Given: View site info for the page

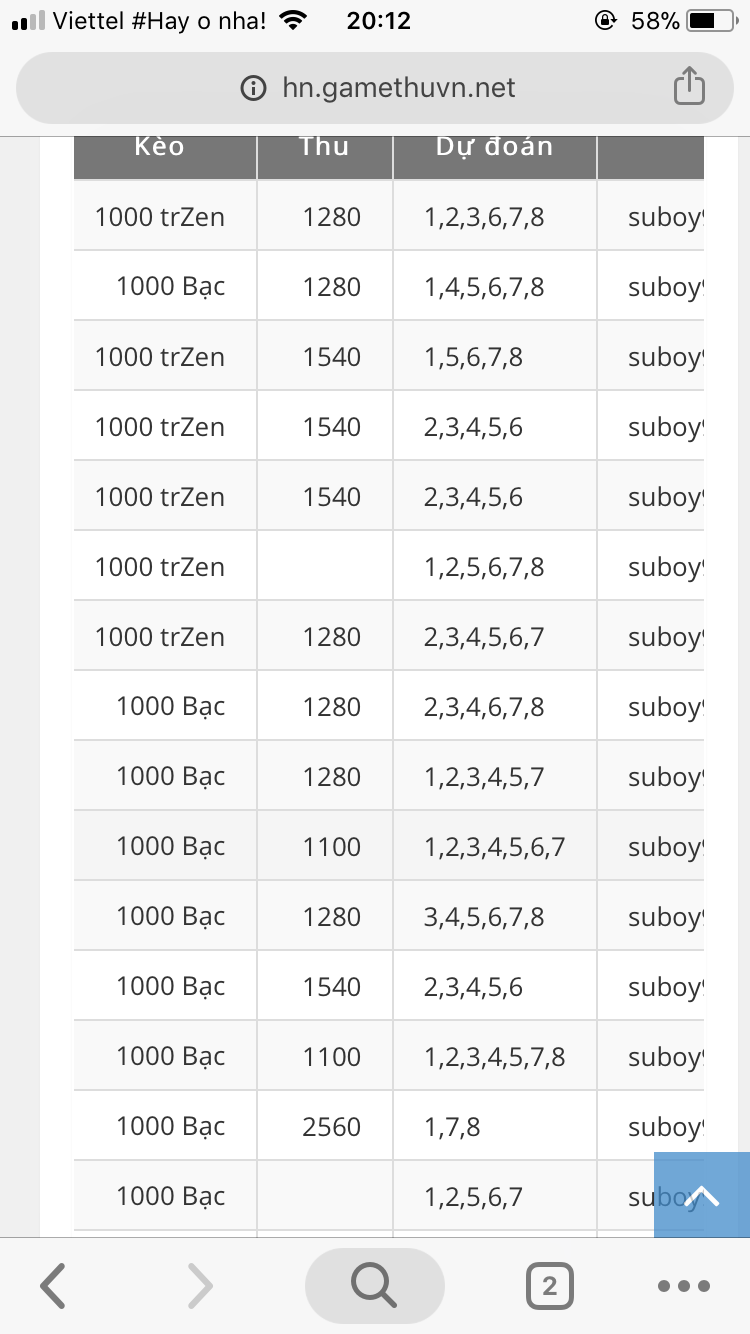Looking at the screenshot, I should point(254,88).
